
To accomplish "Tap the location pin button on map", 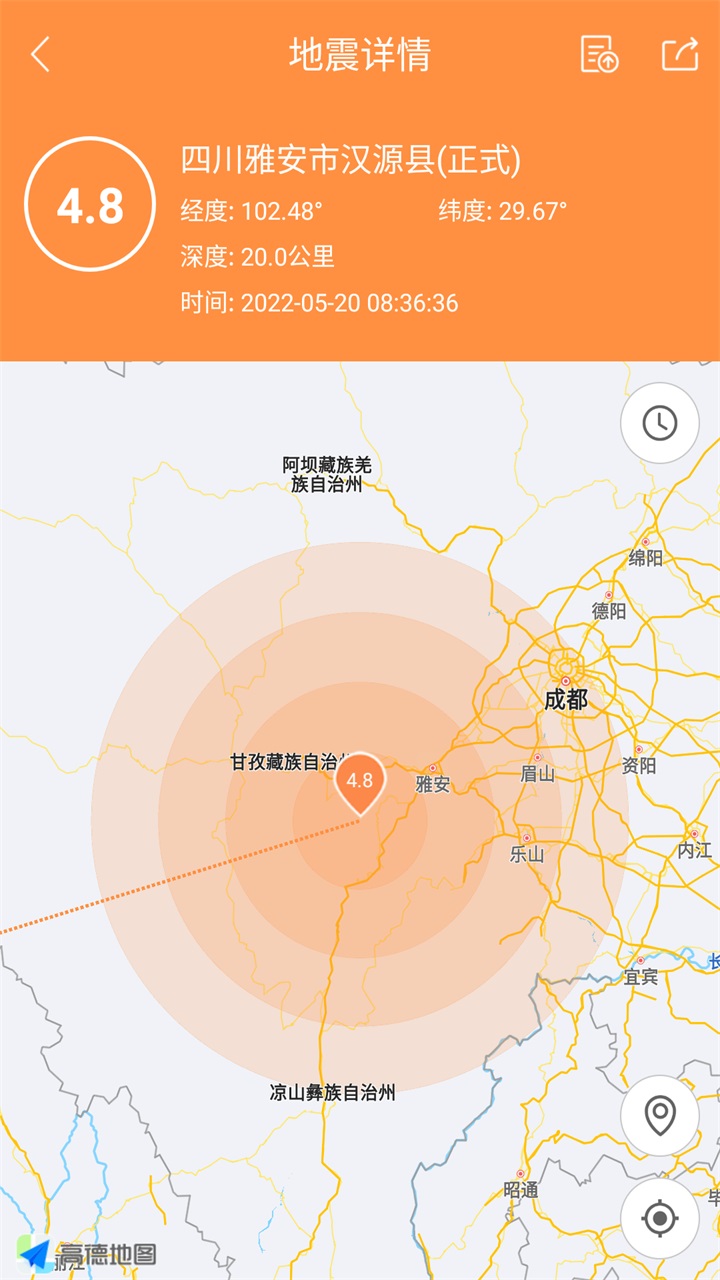I will point(659,1115).
